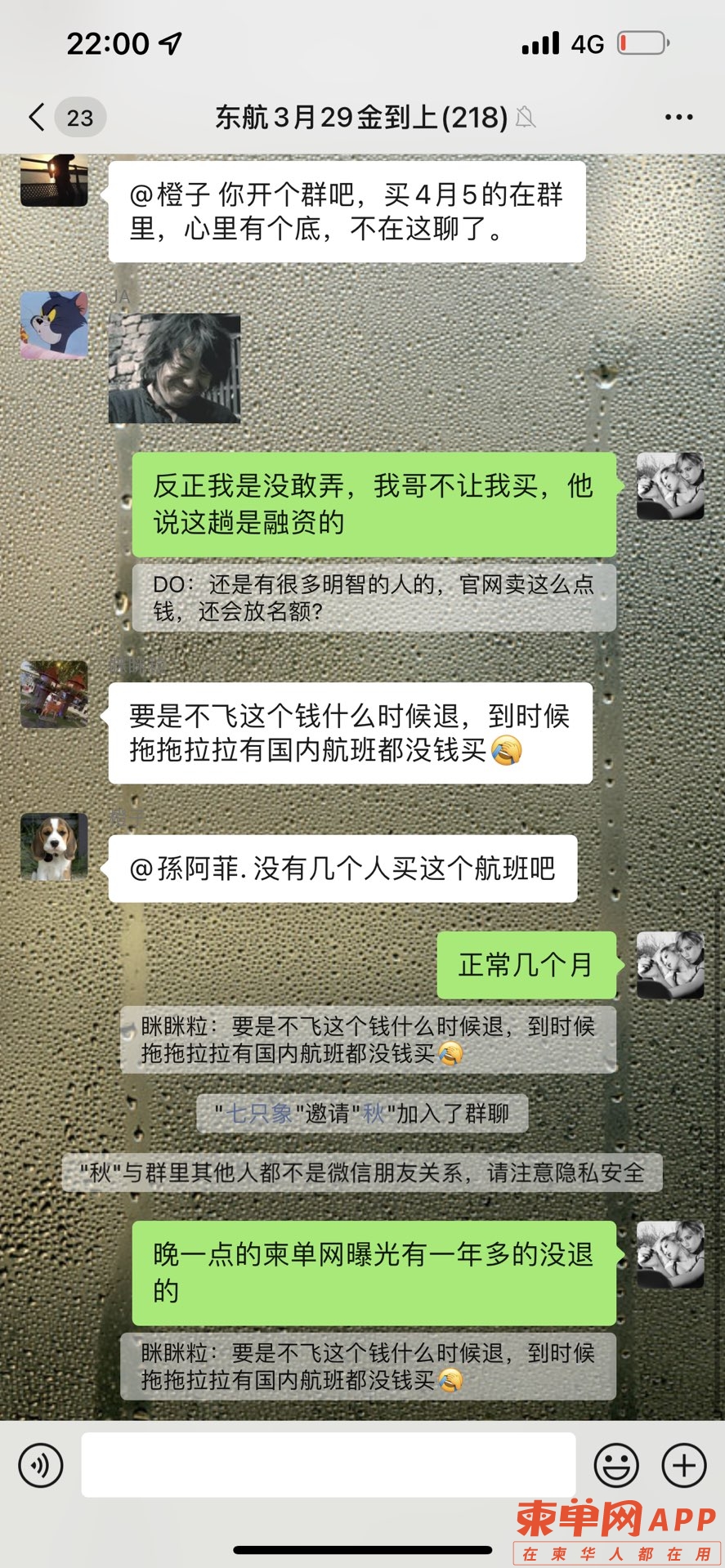Screen dimensions: 725x1568
Task: Open the emoji sticker panel
Action: (x=616, y=1464)
